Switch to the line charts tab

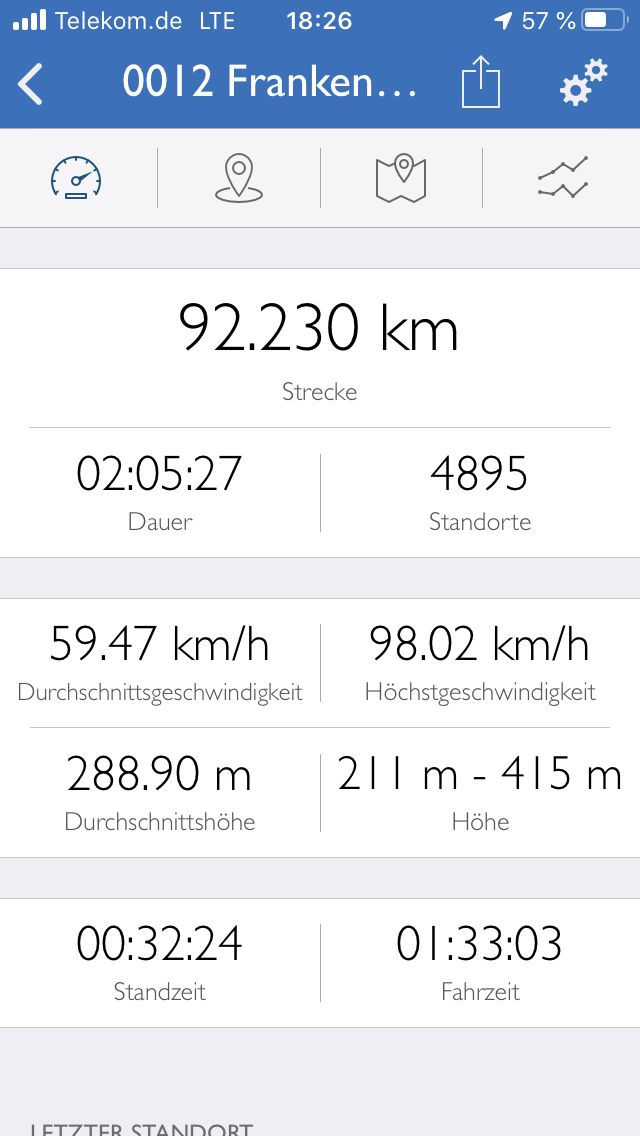coord(562,178)
